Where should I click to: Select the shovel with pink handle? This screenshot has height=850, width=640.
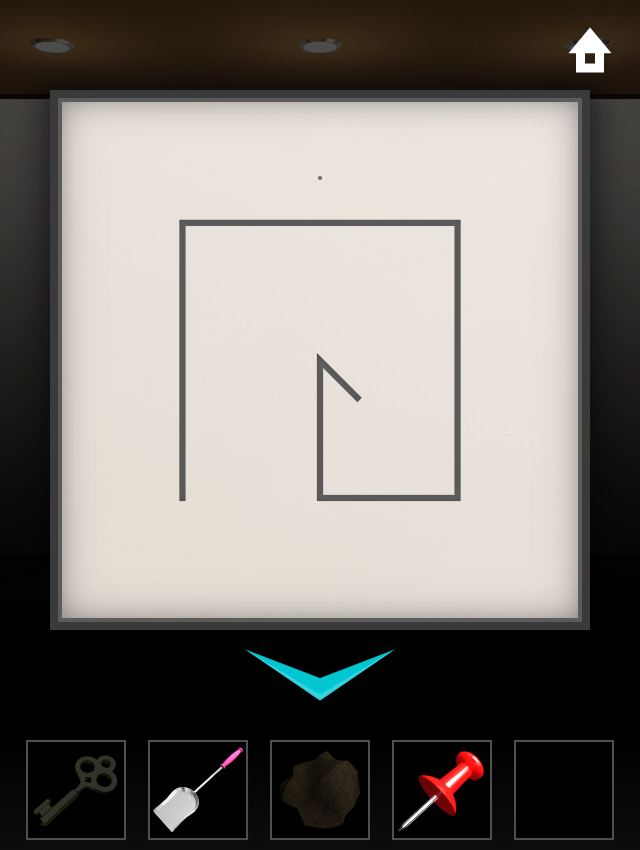coord(198,789)
